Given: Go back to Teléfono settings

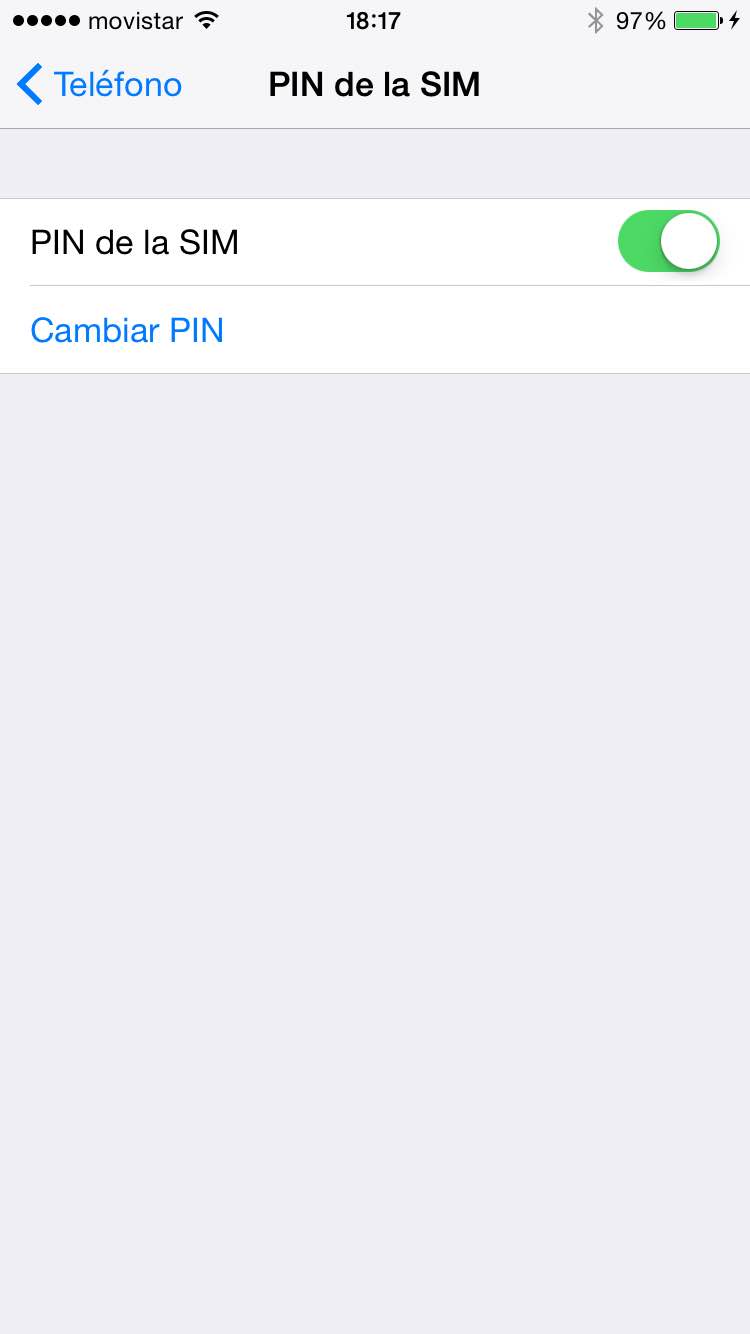Looking at the screenshot, I should click(x=98, y=85).
